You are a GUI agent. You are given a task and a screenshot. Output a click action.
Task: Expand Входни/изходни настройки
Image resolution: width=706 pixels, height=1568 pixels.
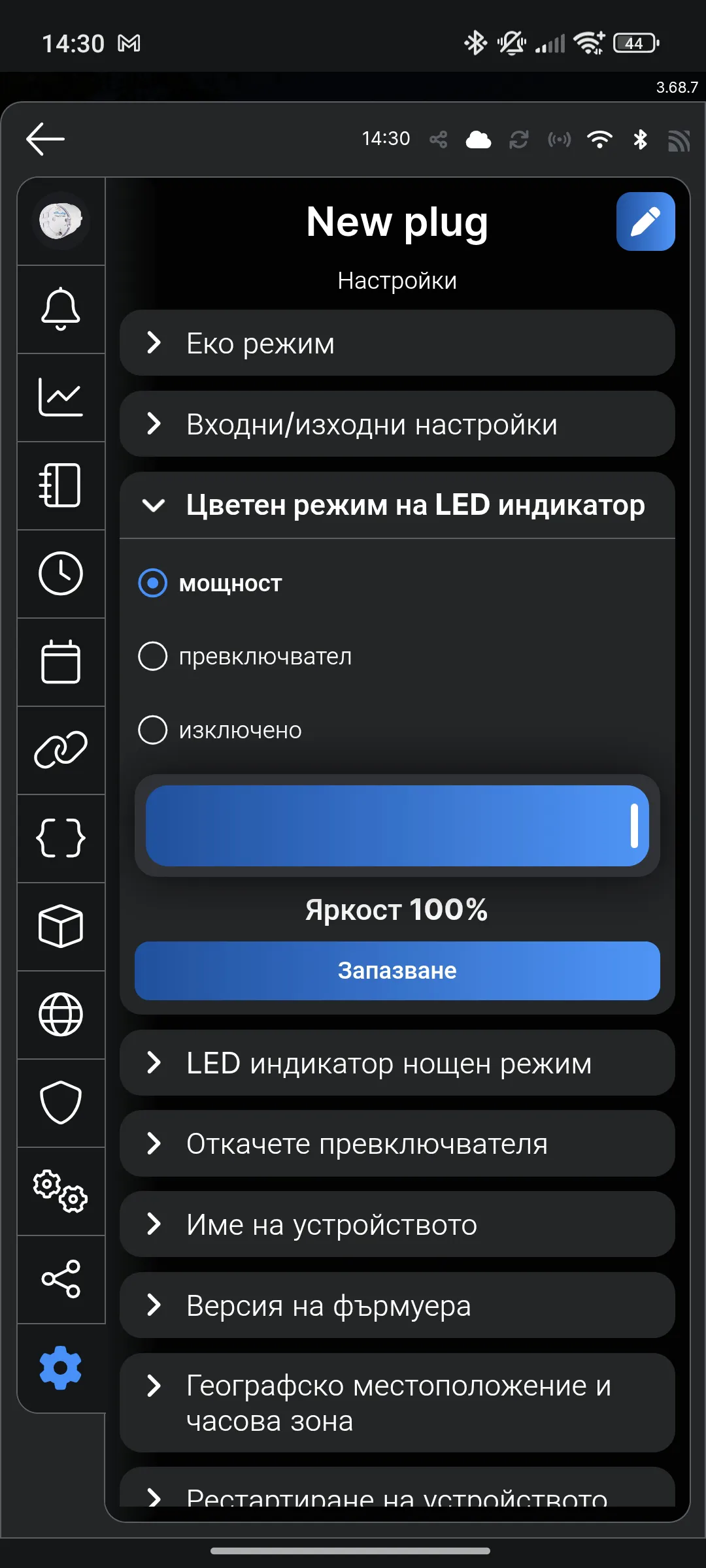coord(397,424)
